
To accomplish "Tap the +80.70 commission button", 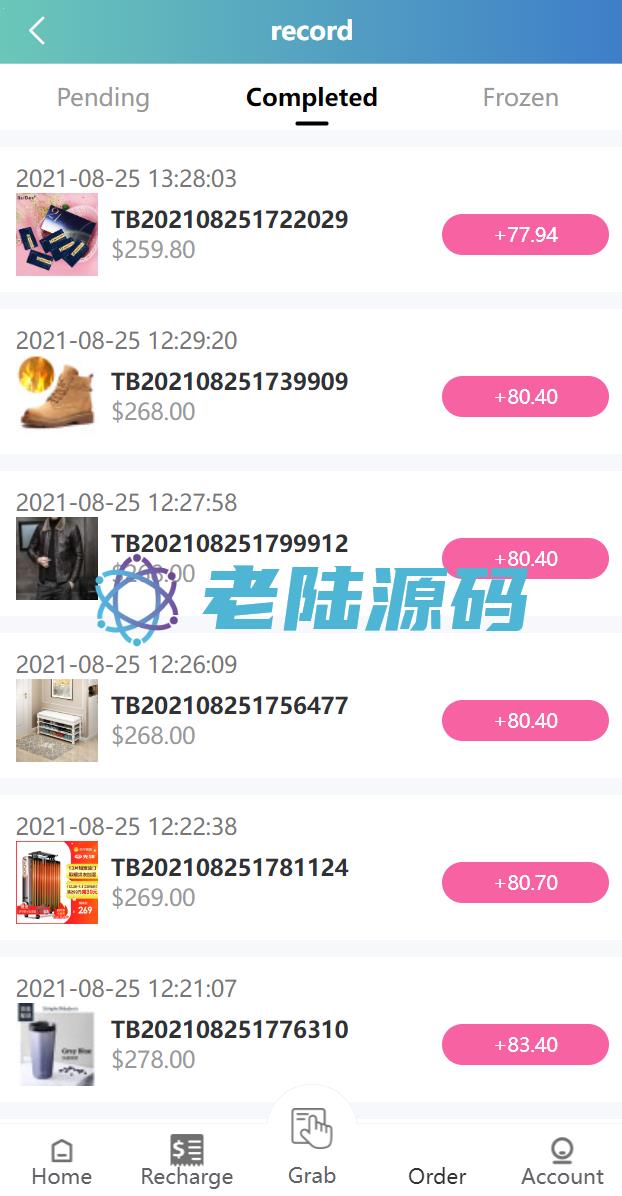I will 525,883.
